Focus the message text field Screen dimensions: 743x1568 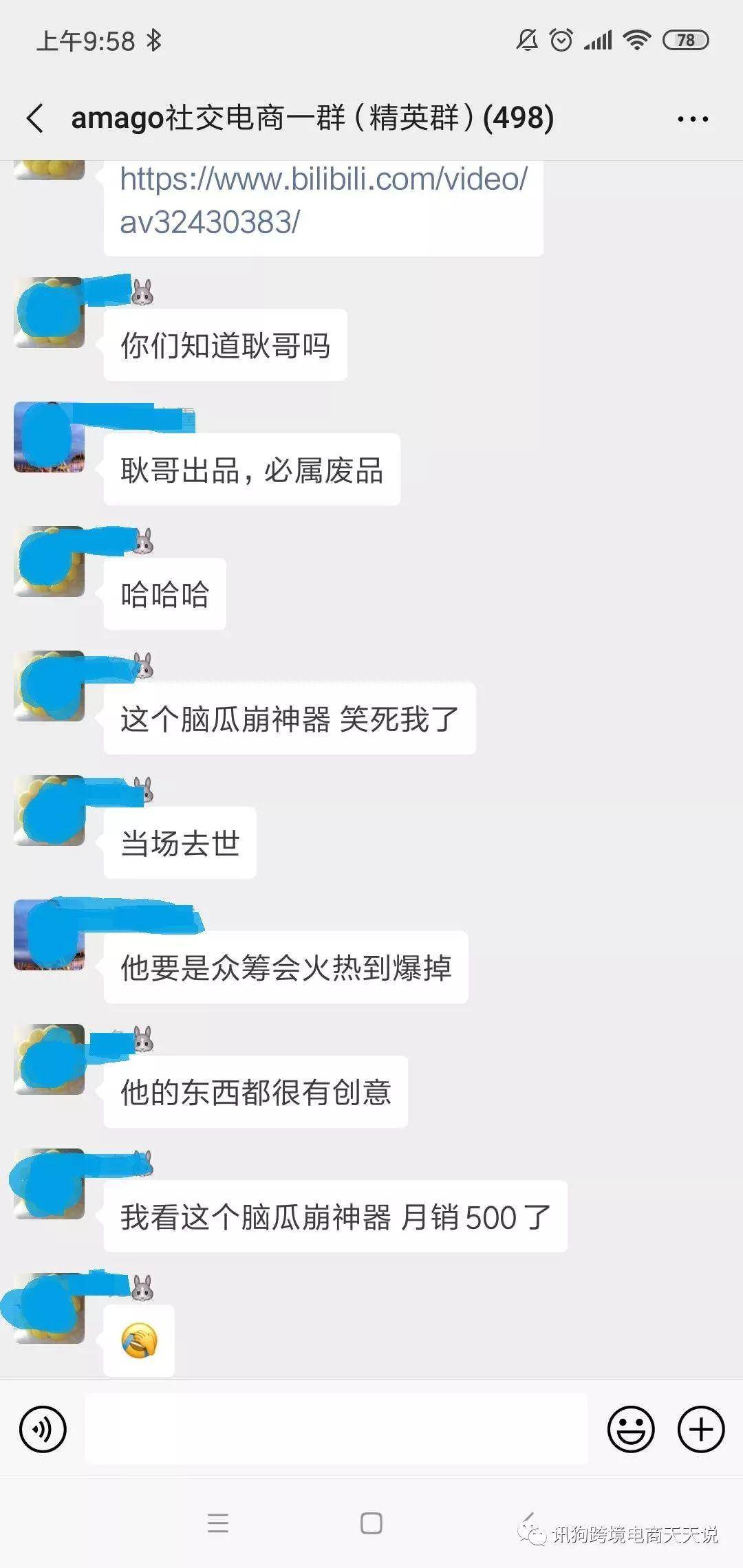(x=336, y=1429)
